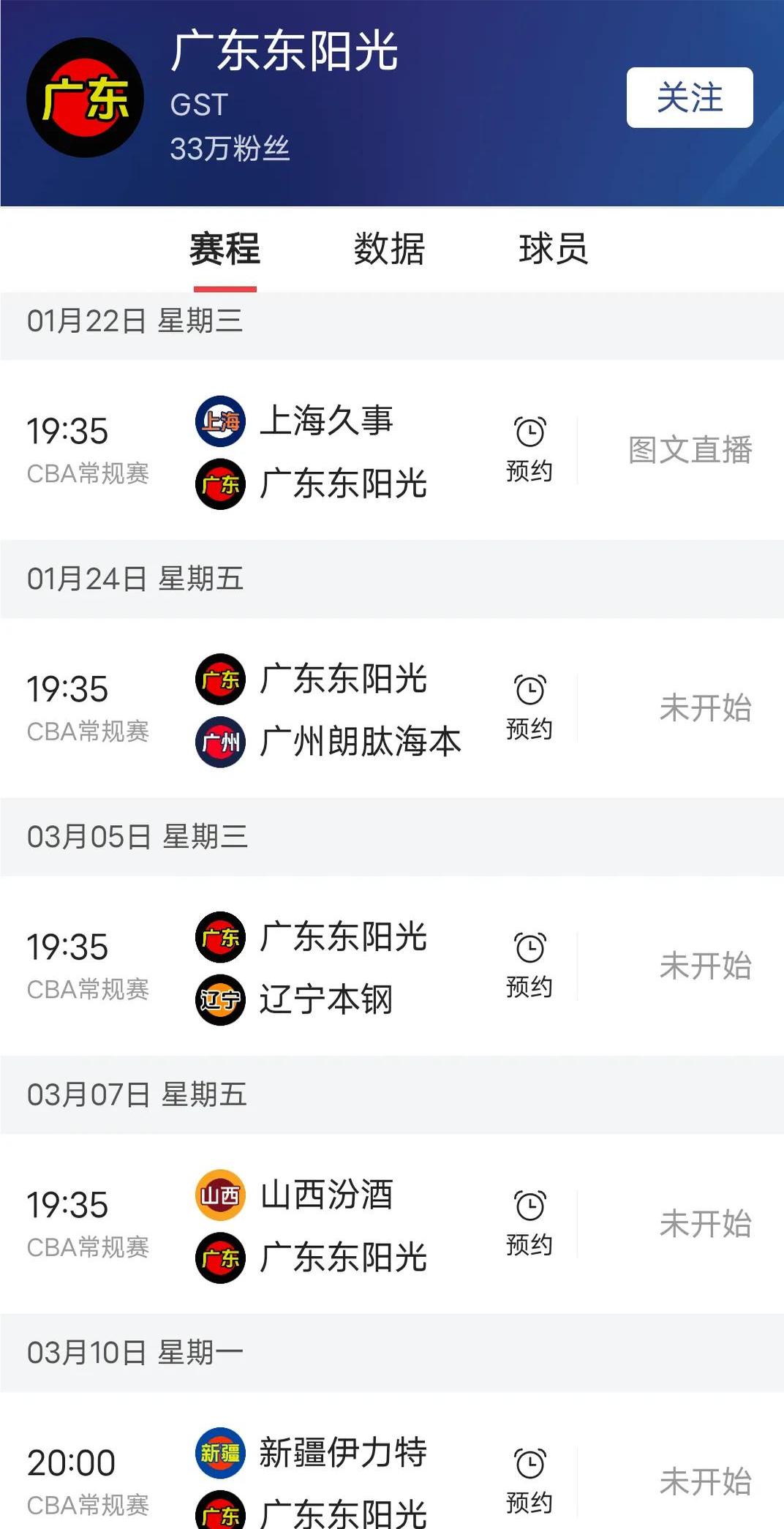Click the 上海久事 team logo
The height and width of the screenshot is (1529, 784).
[219, 421]
